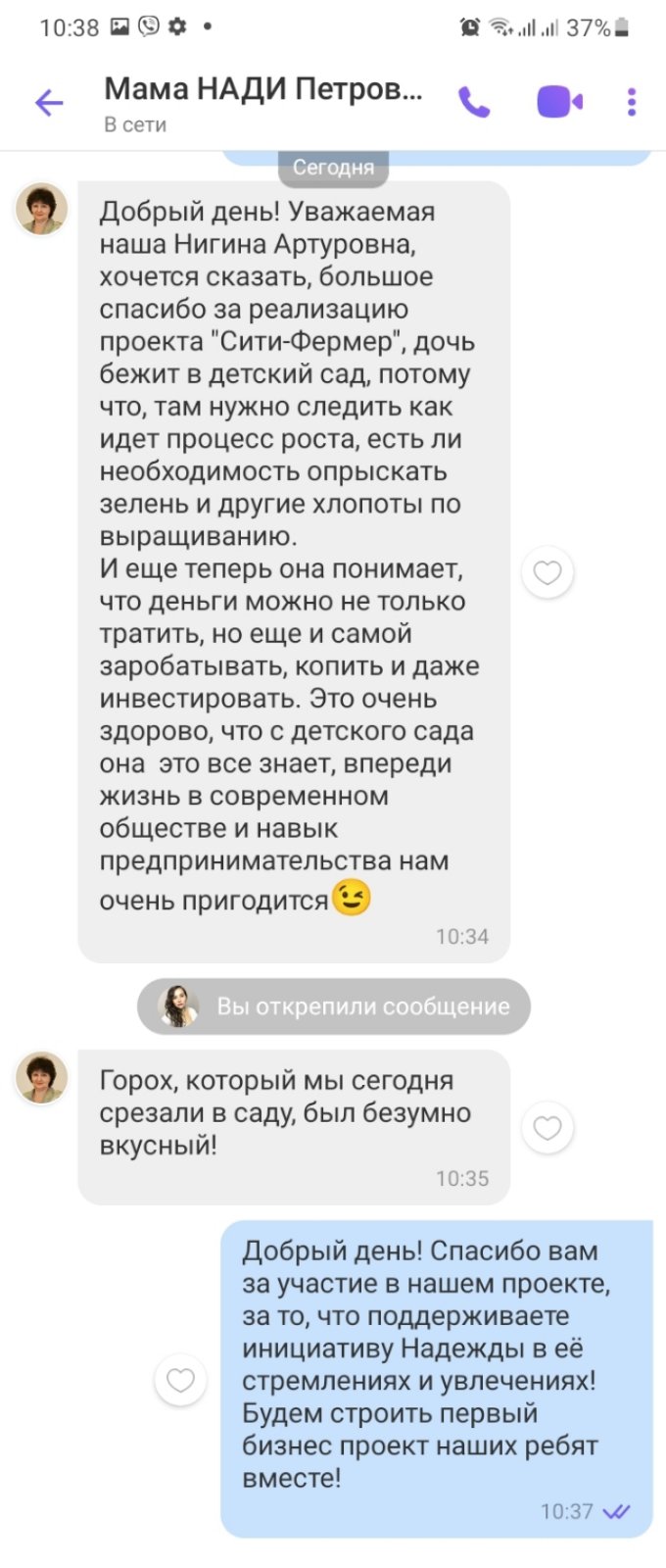The height and width of the screenshot is (1568, 666).
Task: Tap the "Вы открепили сообщение" notice
Action: [x=334, y=1006]
